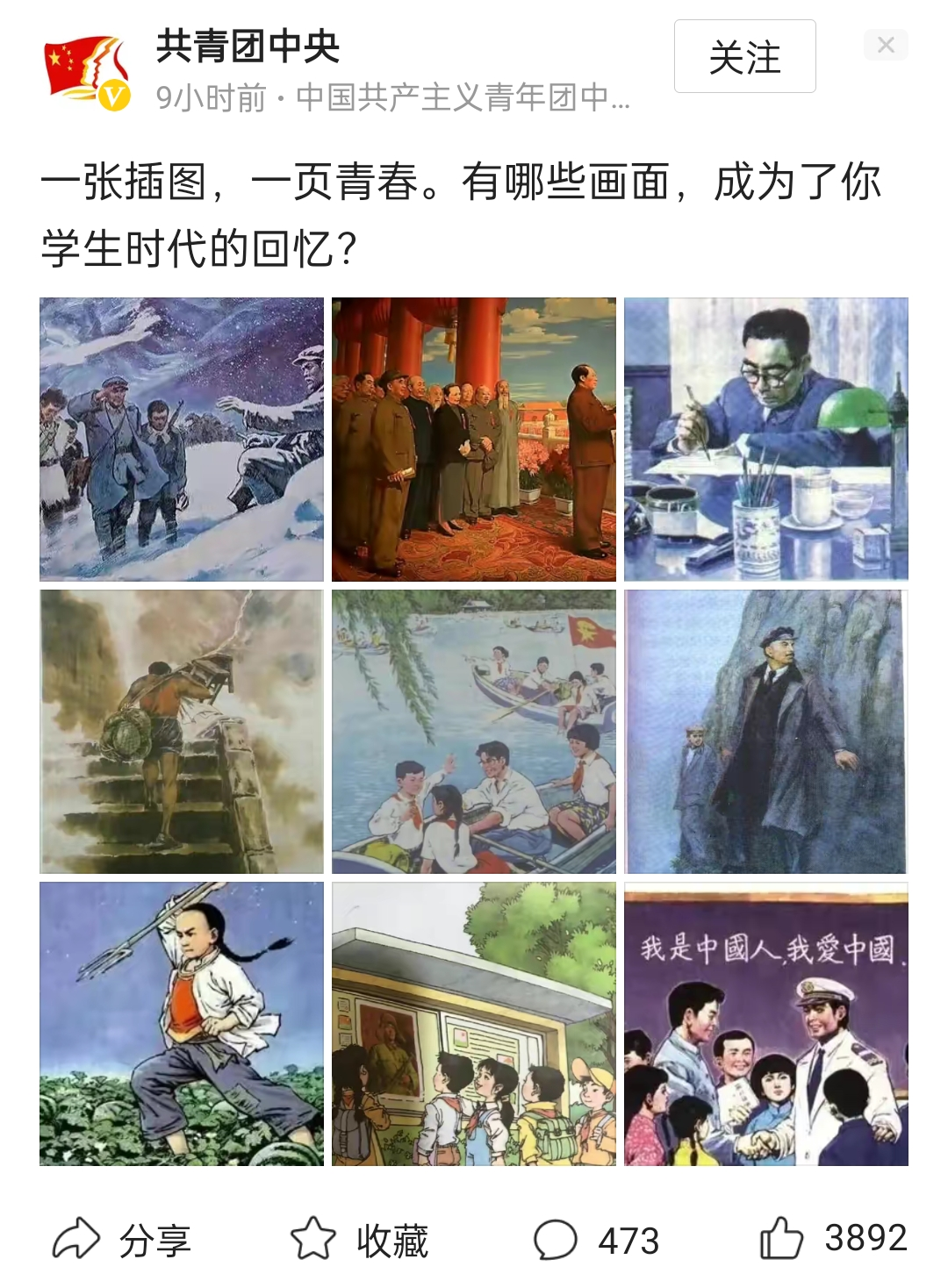Screen dimensions: 948x1288
Task: View the porter climbing stone steps picture
Action: tap(182, 732)
